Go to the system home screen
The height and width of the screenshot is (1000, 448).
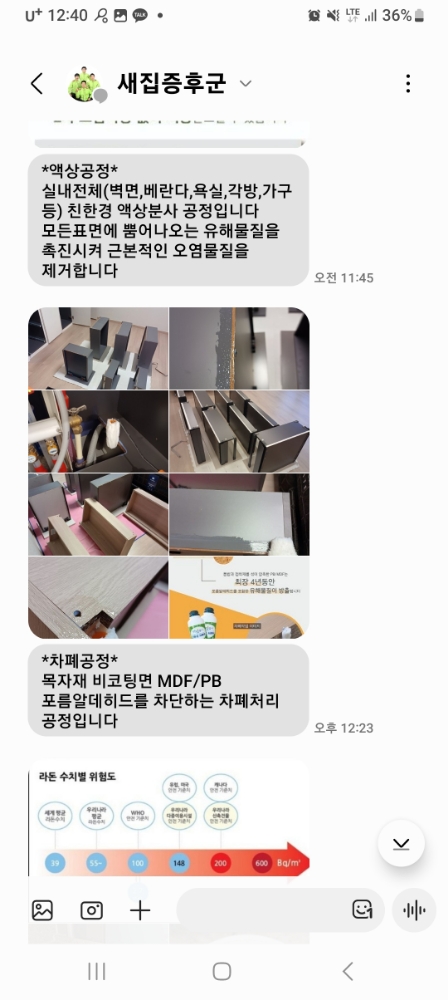click(221, 971)
